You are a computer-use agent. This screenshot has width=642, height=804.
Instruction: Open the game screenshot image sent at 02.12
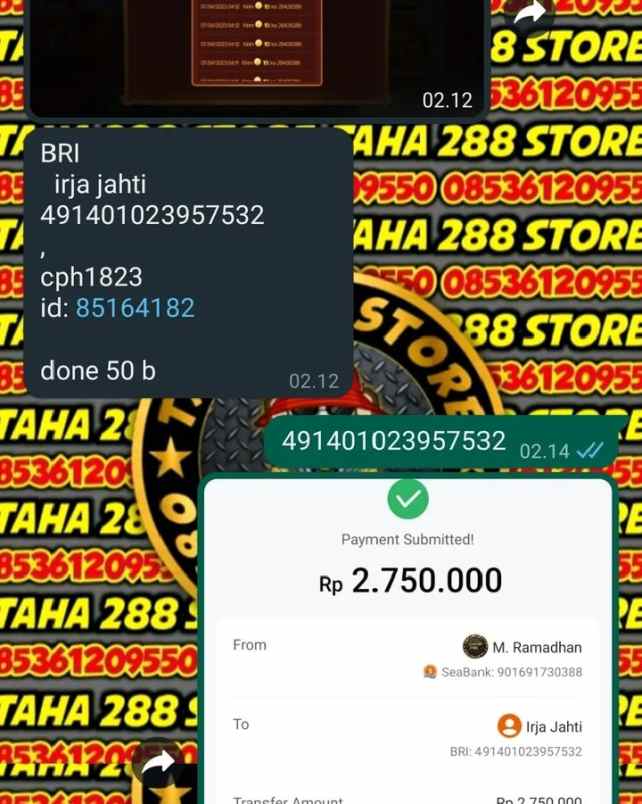[x=255, y=50]
